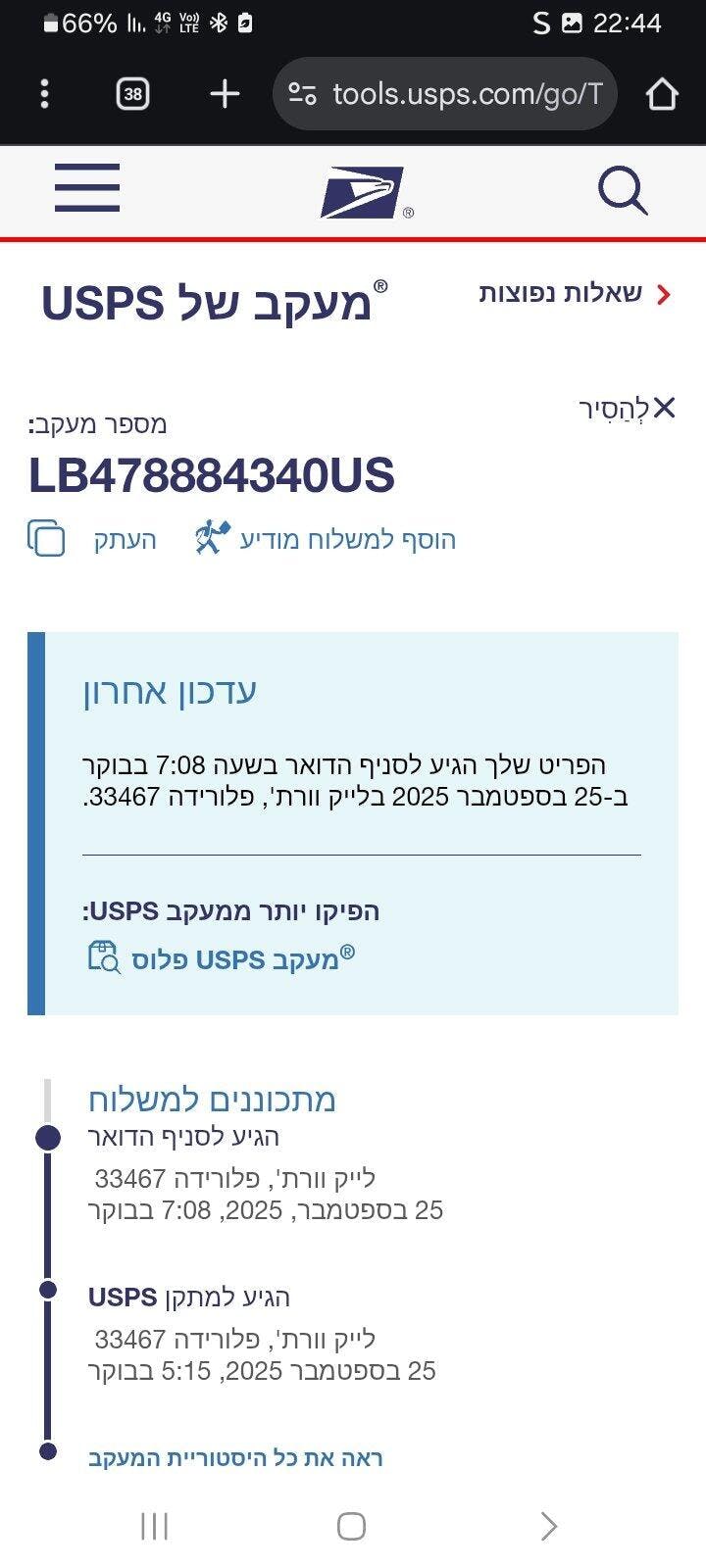Tap the tools.usps.com address bar
The width and height of the screenshot is (706, 1568).
click(446, 94)
